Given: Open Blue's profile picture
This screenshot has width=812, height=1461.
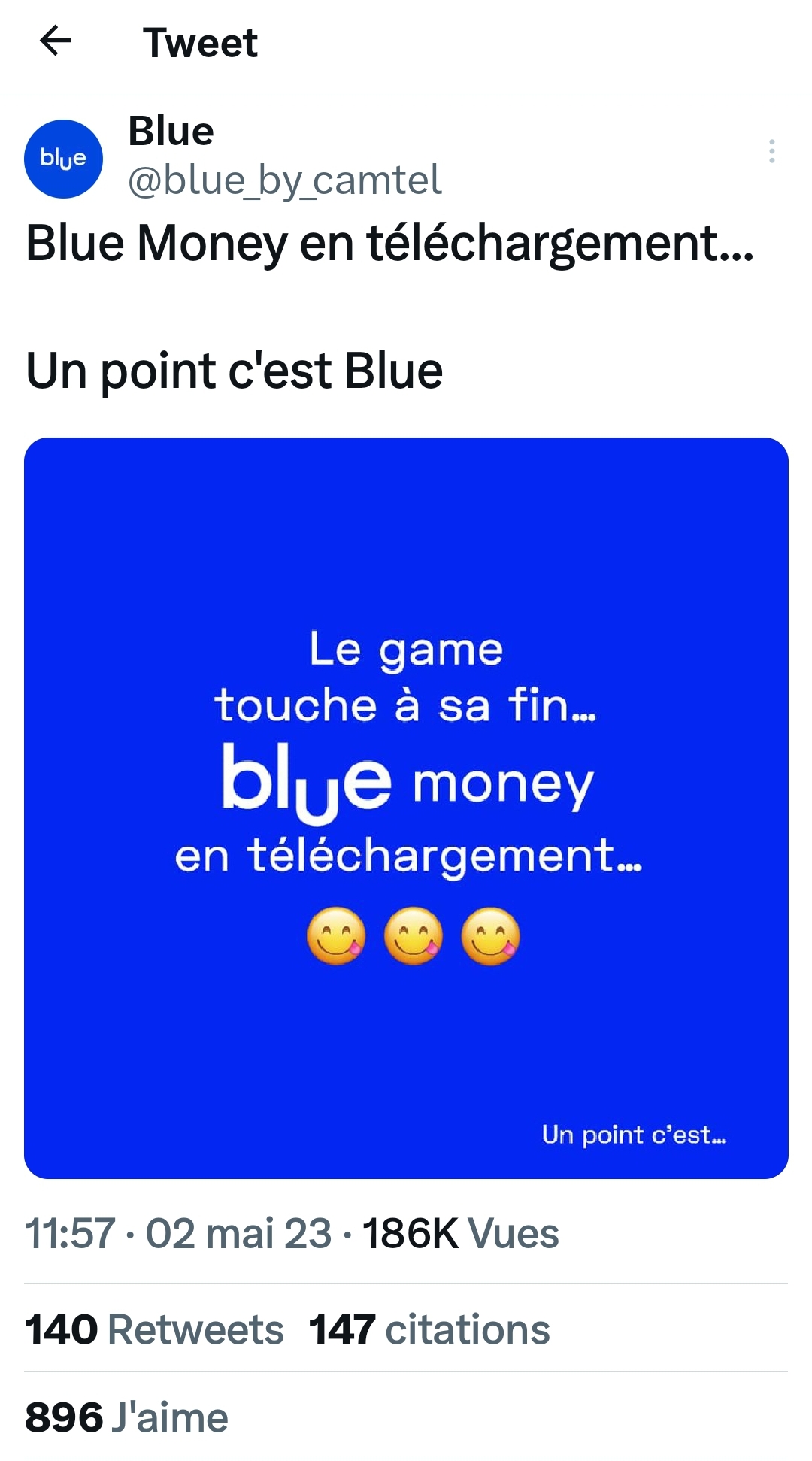Looking at the screenshot, I should point(64,159).
